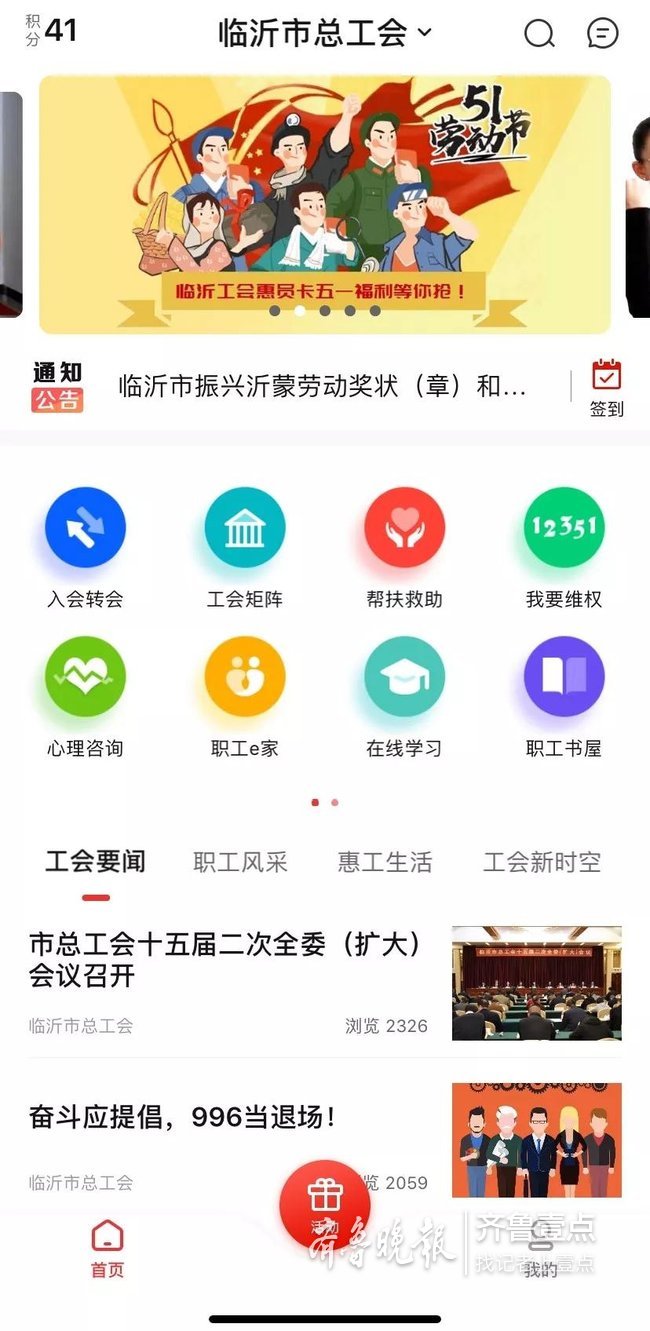Open article 奋斗应提倡，996当退场
The height and width of the screenshot is (1331, 650).
183,1117
